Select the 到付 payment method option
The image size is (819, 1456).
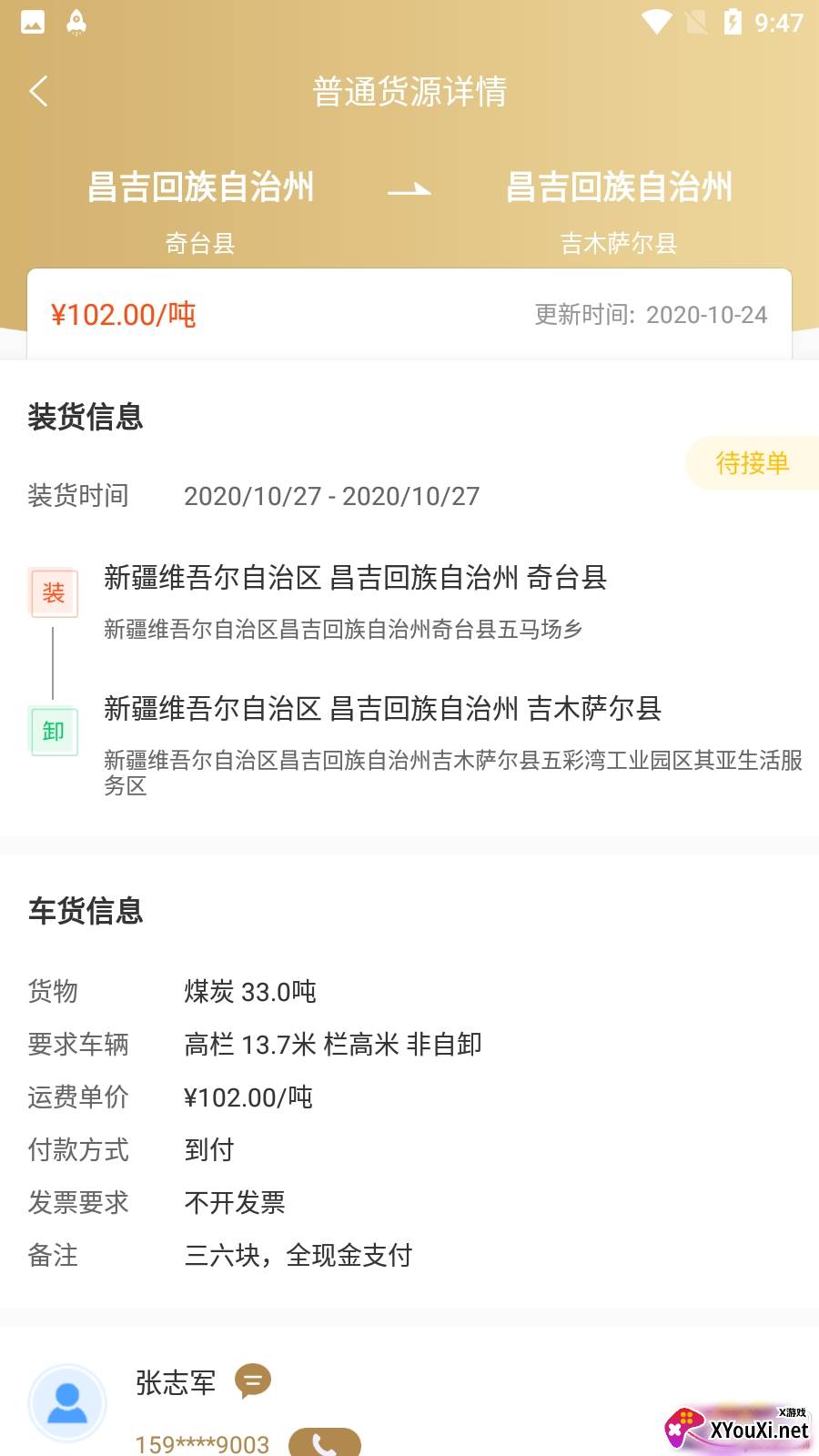click(x=208, y=1149)
